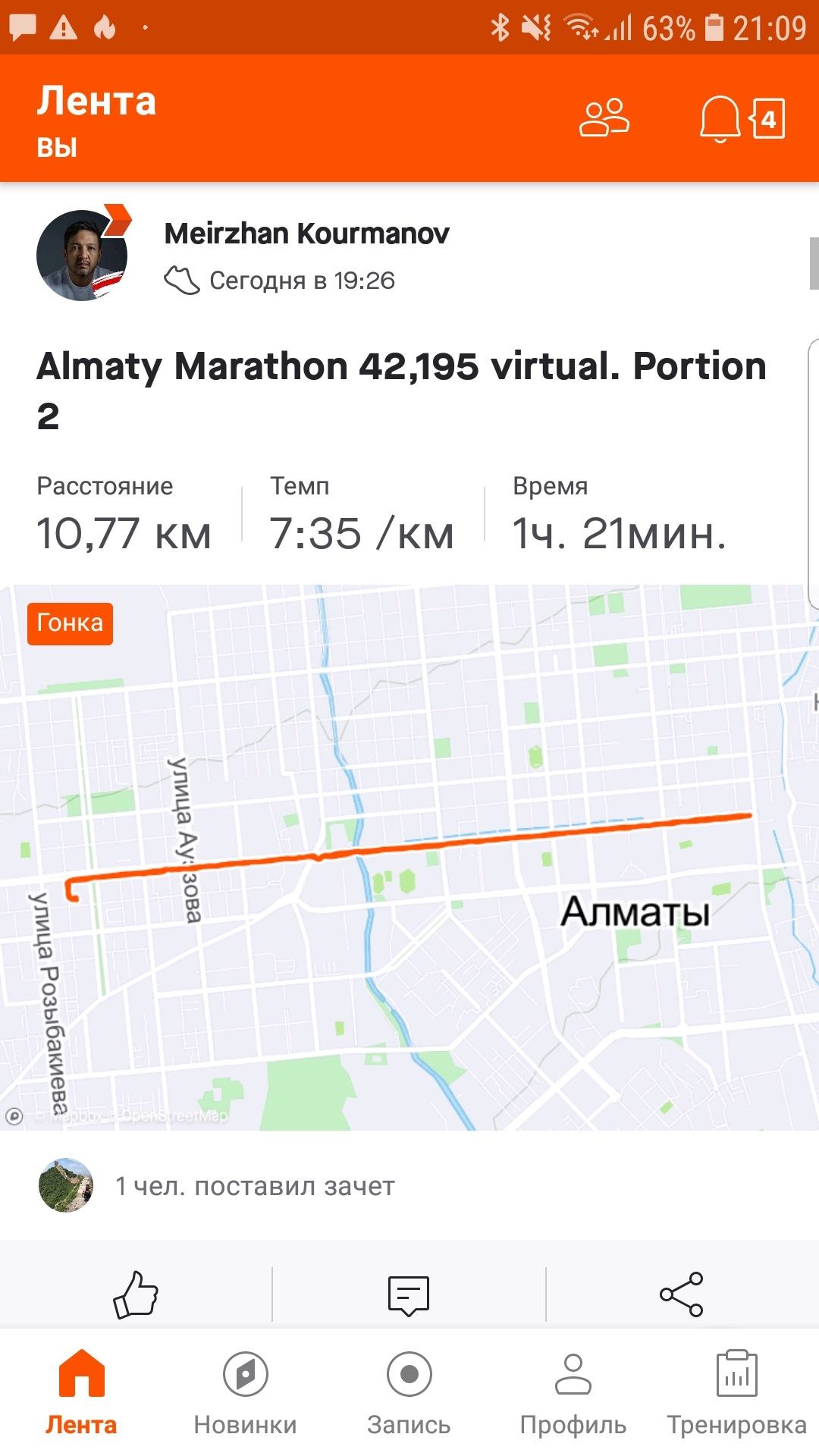Give kudos with the thumbs-up icon
The width and height of the screenshot is (819, 1456).
click(x=136, y=1294)
